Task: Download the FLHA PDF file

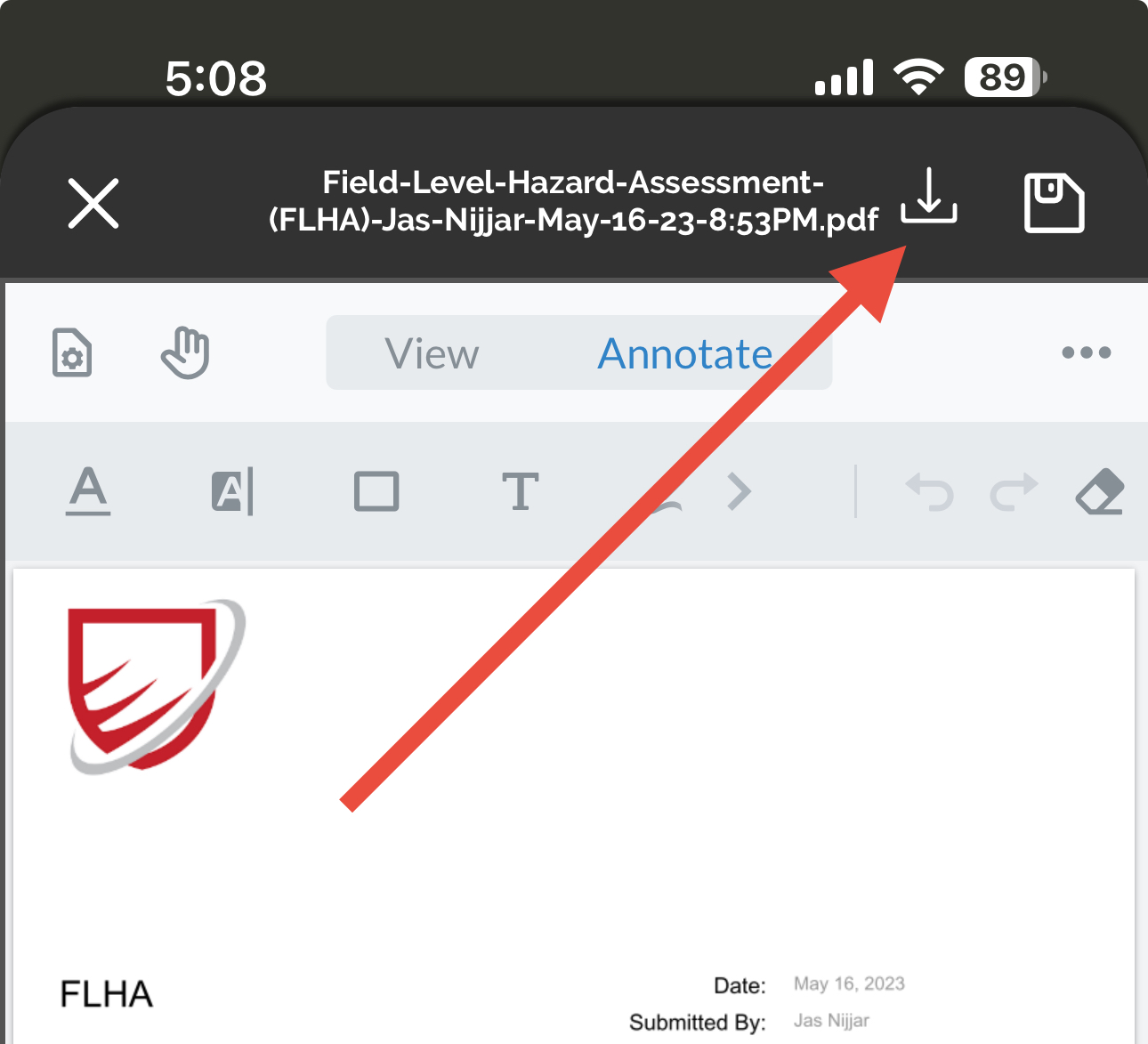Action: tap(928, 196)
